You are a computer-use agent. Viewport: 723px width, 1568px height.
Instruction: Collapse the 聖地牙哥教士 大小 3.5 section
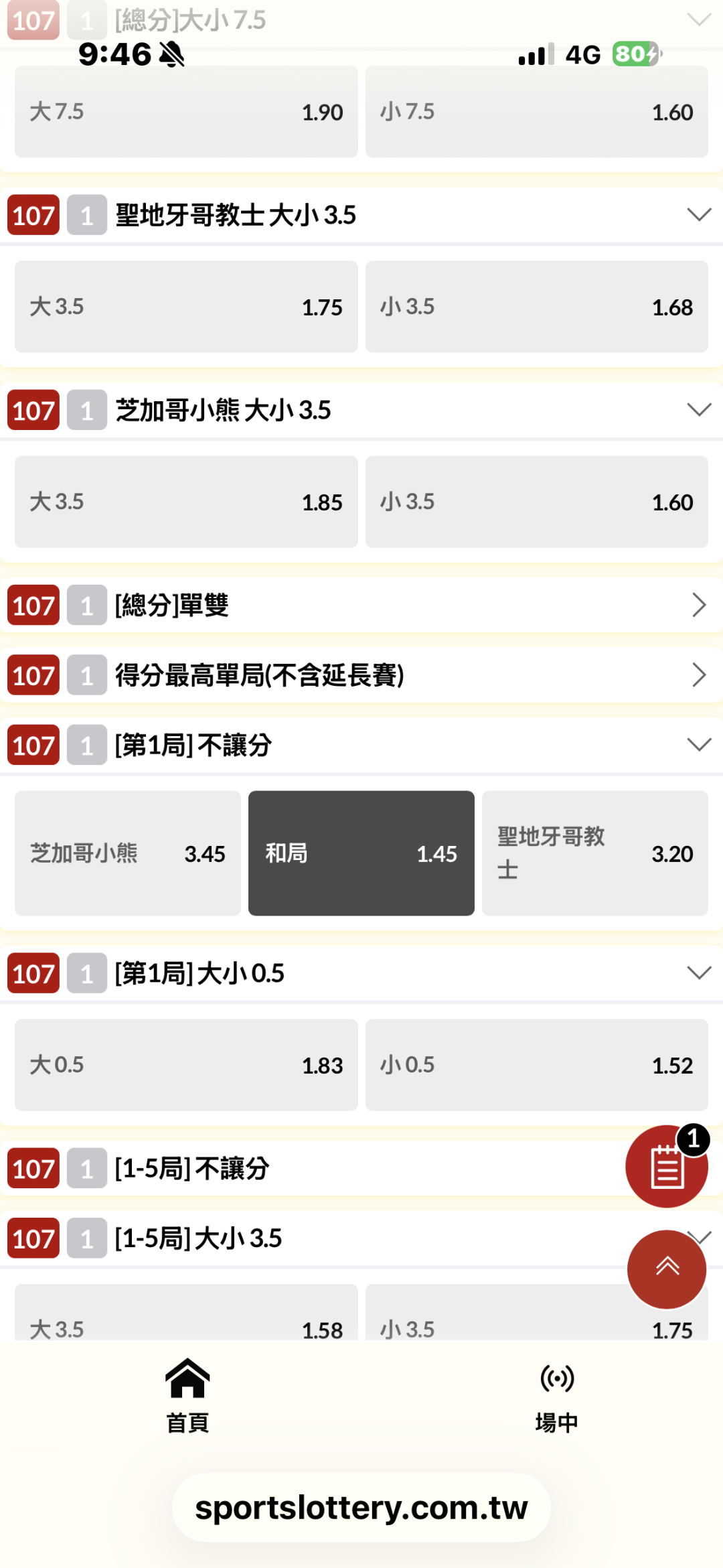699,215
